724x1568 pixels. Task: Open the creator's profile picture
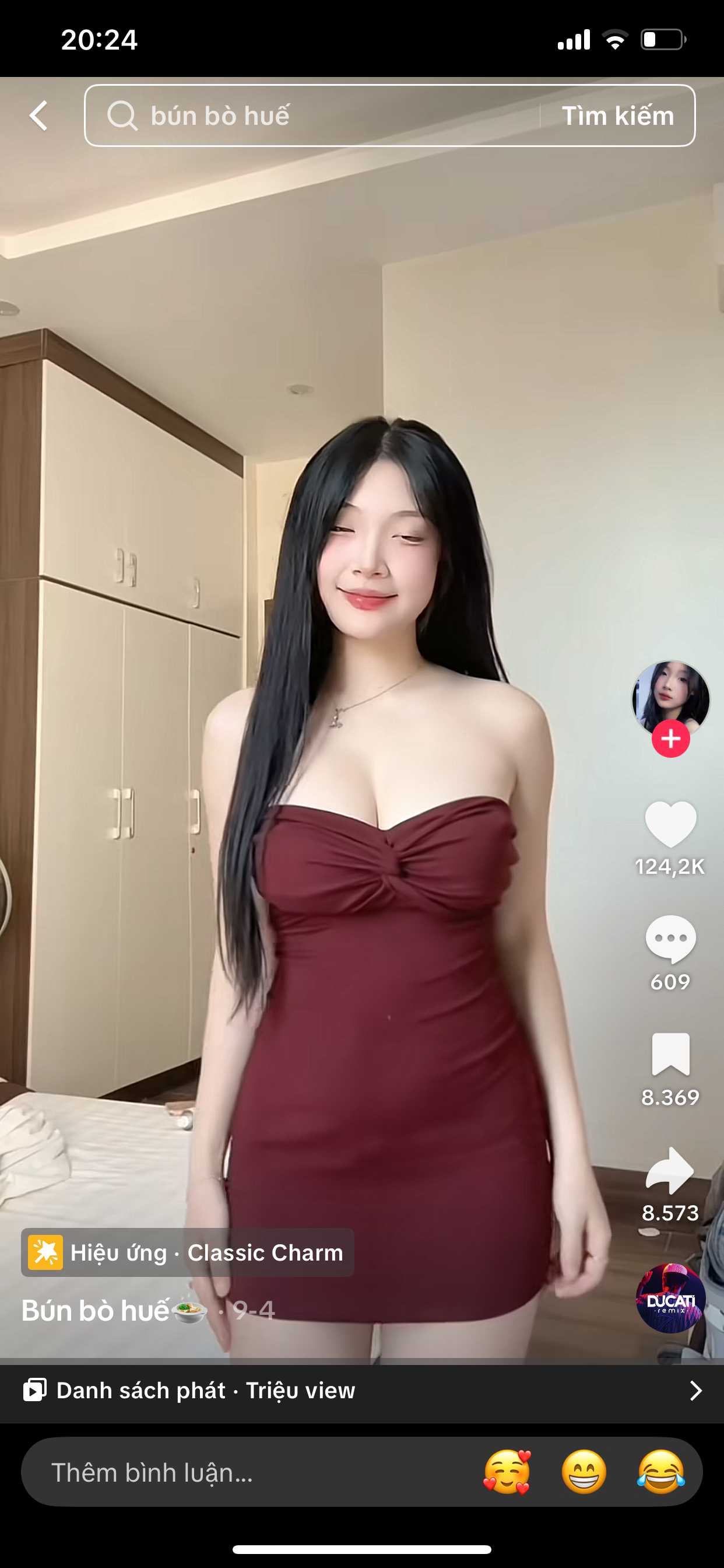[670, 698]
